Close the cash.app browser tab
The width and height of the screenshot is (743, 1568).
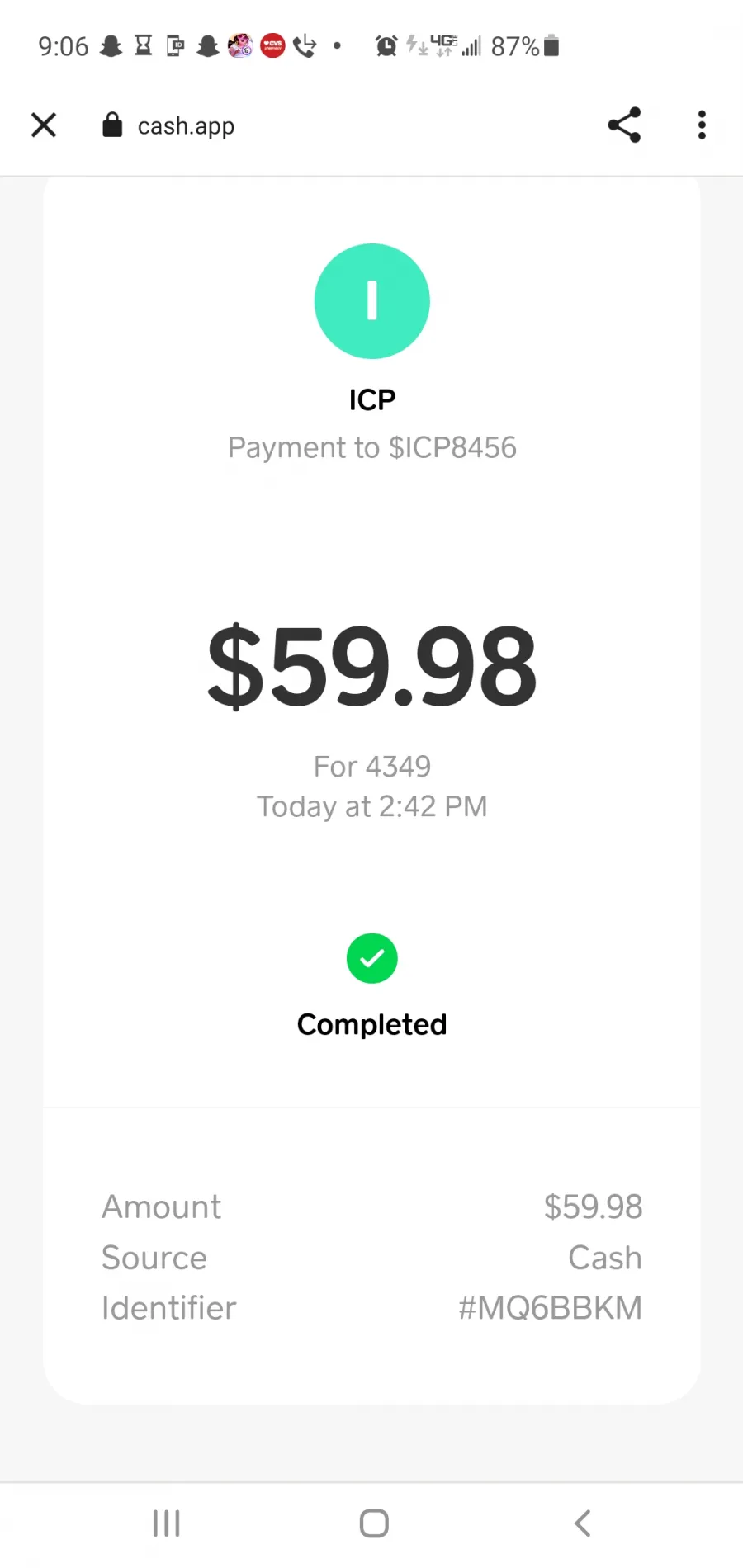44,125
